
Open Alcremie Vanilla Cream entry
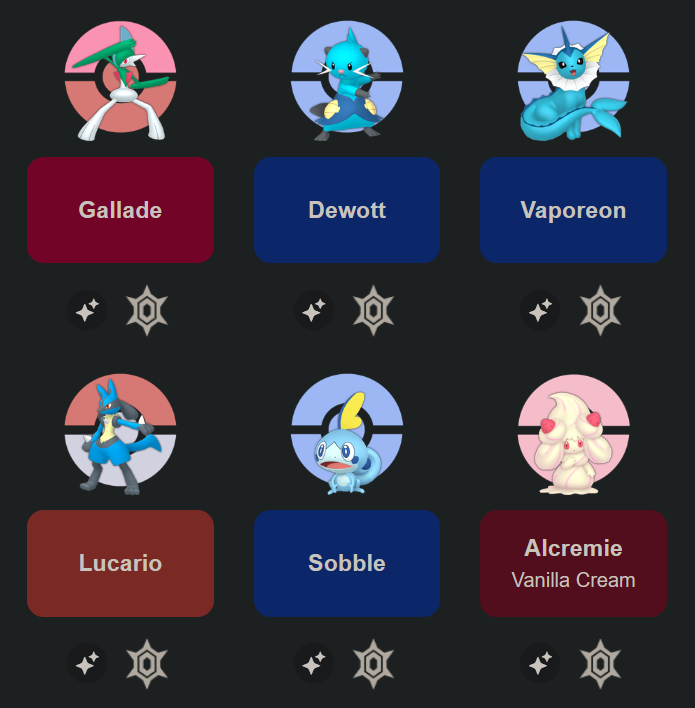573,563
